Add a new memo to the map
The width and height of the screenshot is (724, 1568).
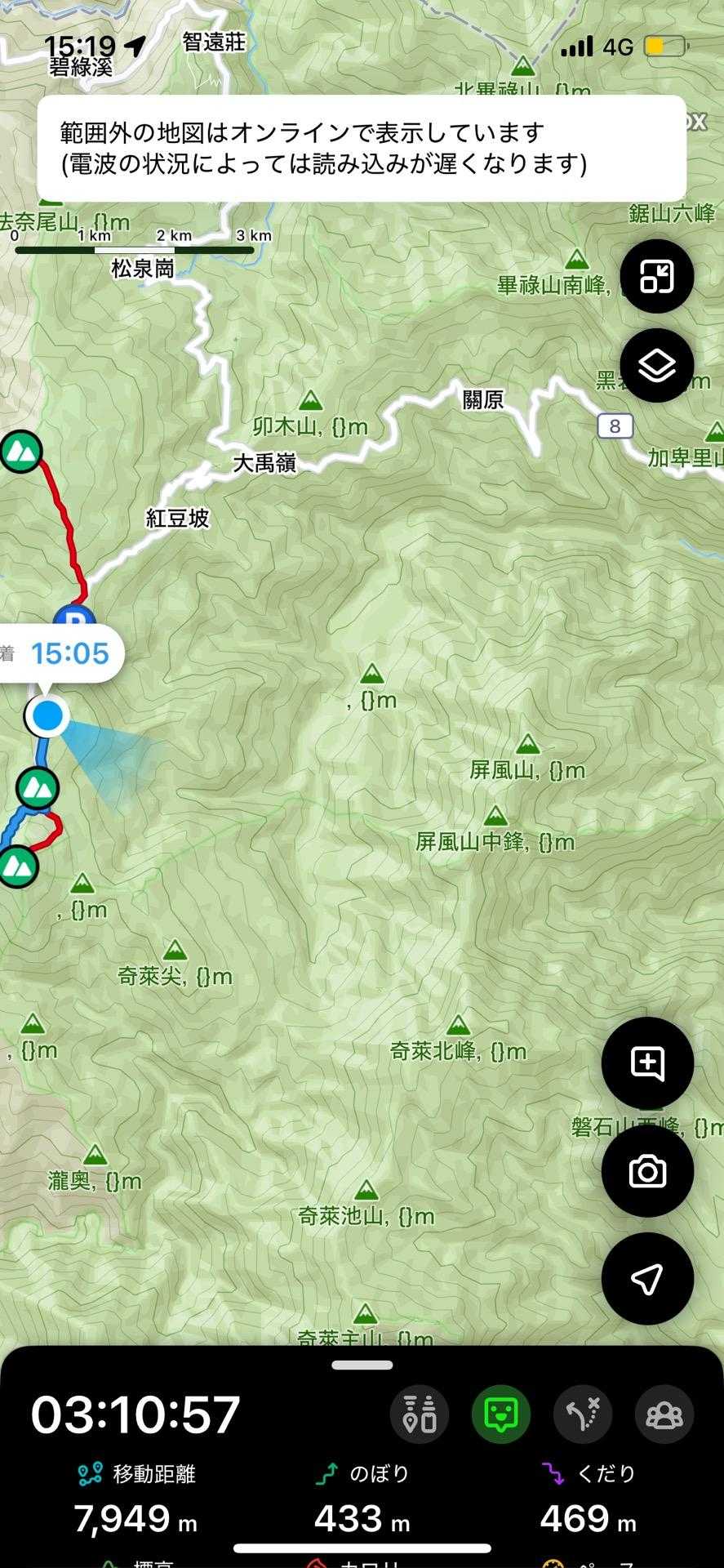[x=647, y=1062]
